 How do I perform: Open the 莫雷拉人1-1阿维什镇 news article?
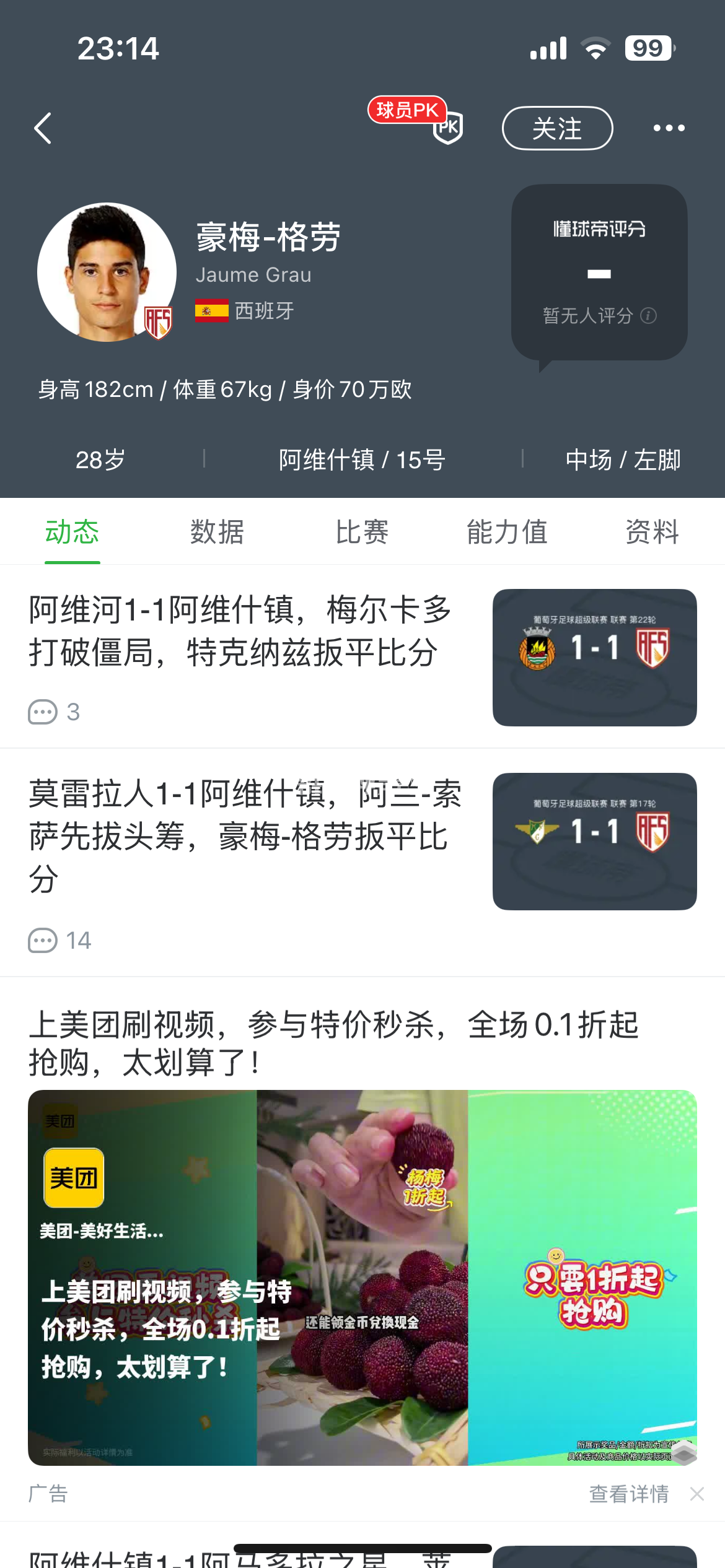coord(245,836)
